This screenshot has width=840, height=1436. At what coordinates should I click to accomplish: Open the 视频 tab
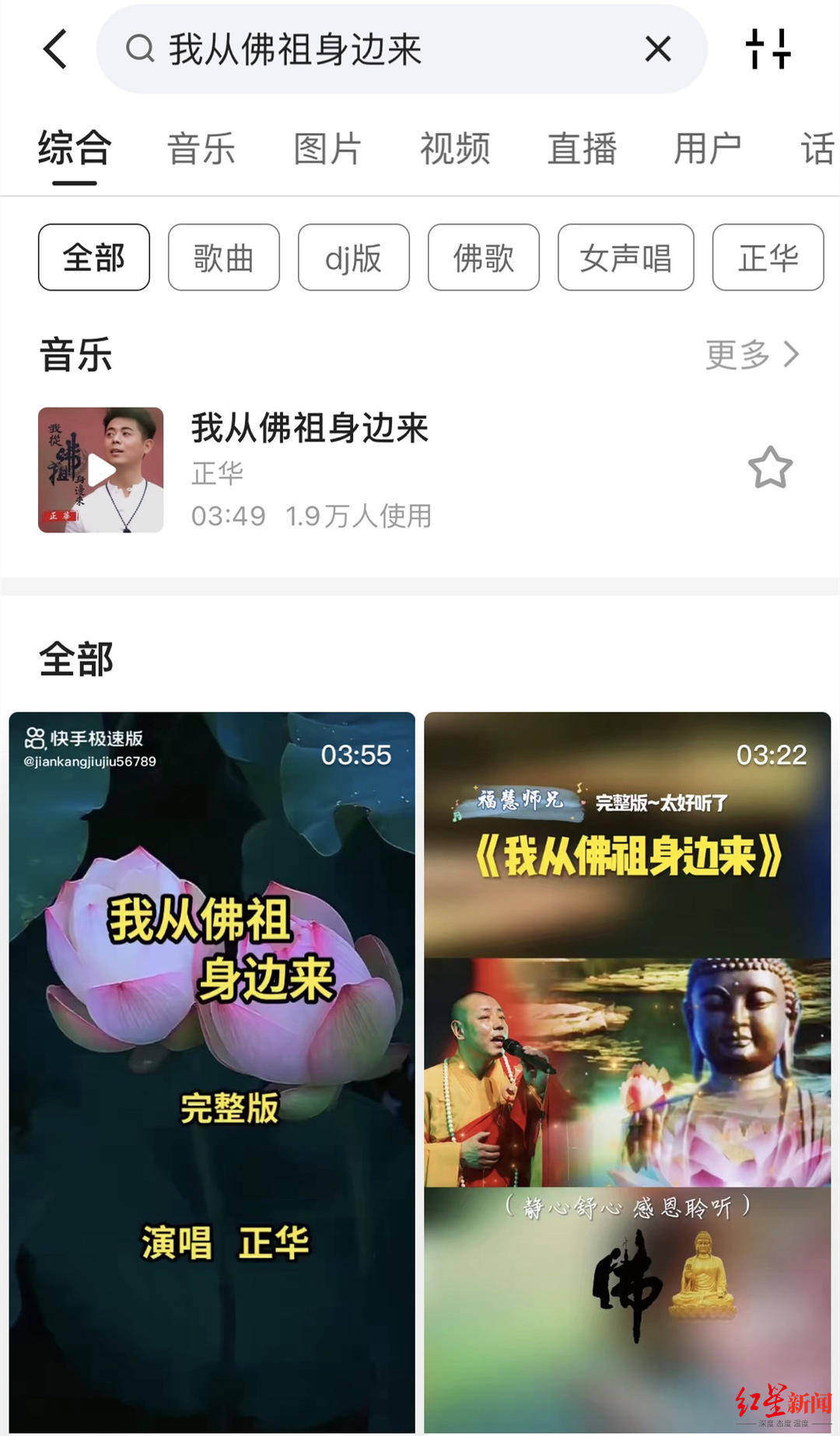point(455,149)
